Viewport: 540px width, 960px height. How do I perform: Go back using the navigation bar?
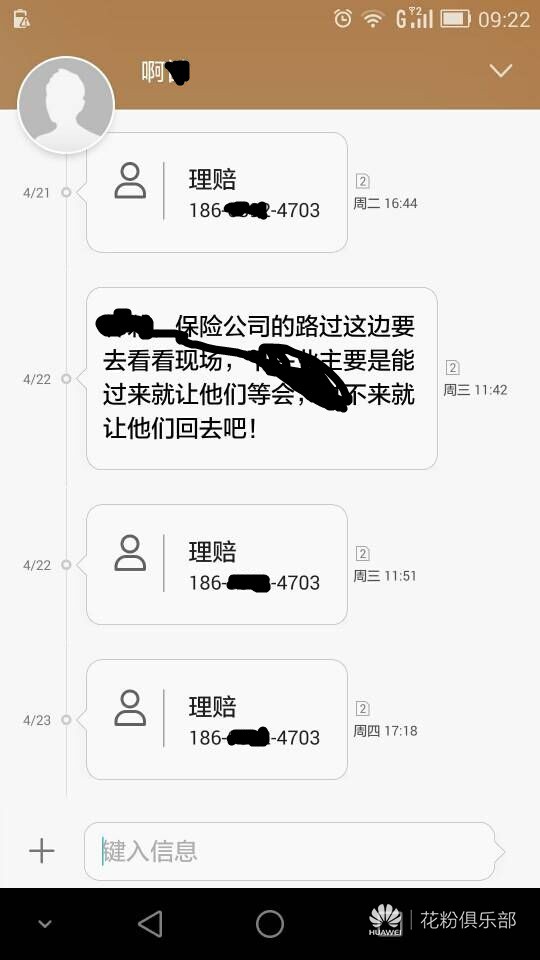(150, 923)
